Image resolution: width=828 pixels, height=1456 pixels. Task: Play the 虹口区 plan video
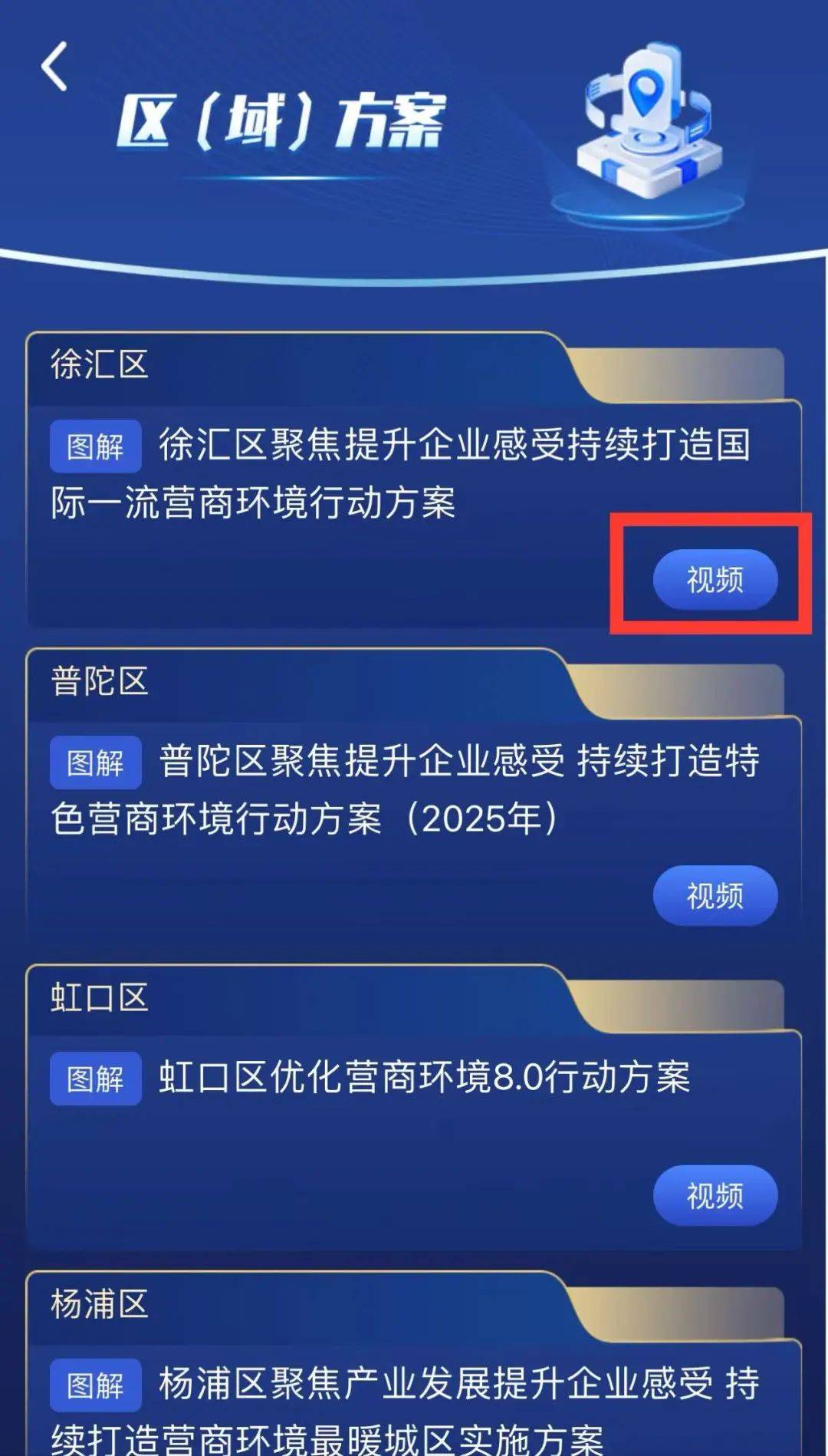(x=715, y=1195)
